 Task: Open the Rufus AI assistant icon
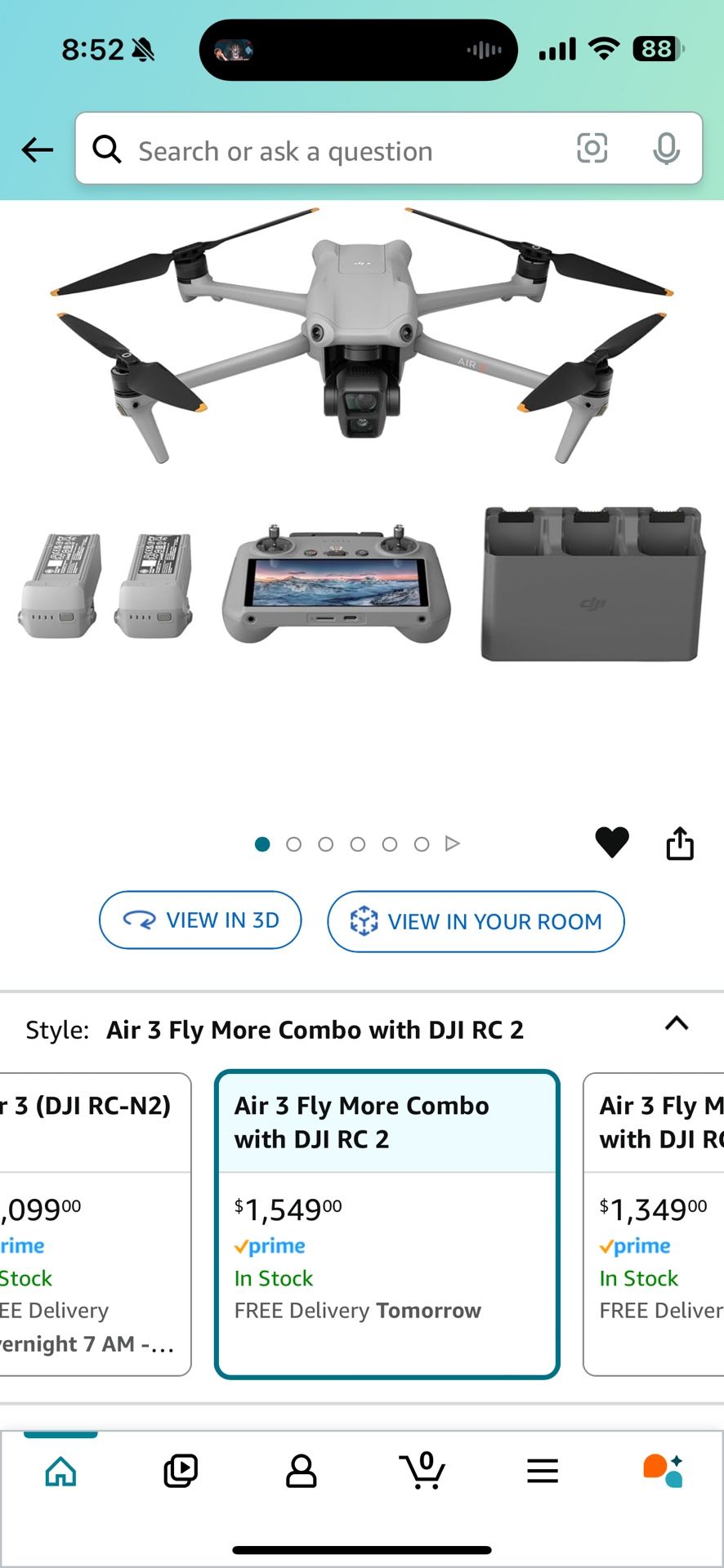click(664, 1471)
